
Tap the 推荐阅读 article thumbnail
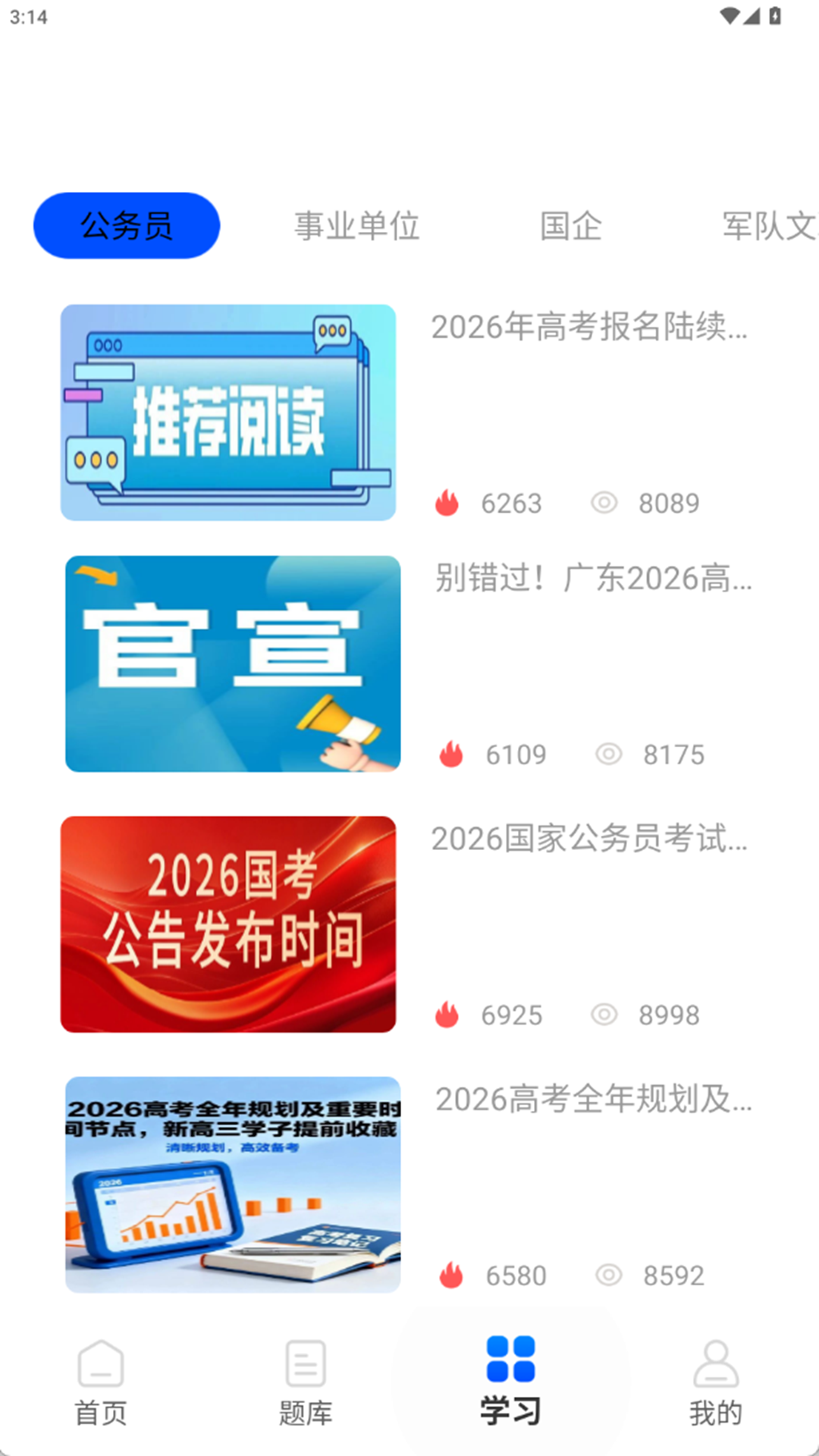pos(230,412)
